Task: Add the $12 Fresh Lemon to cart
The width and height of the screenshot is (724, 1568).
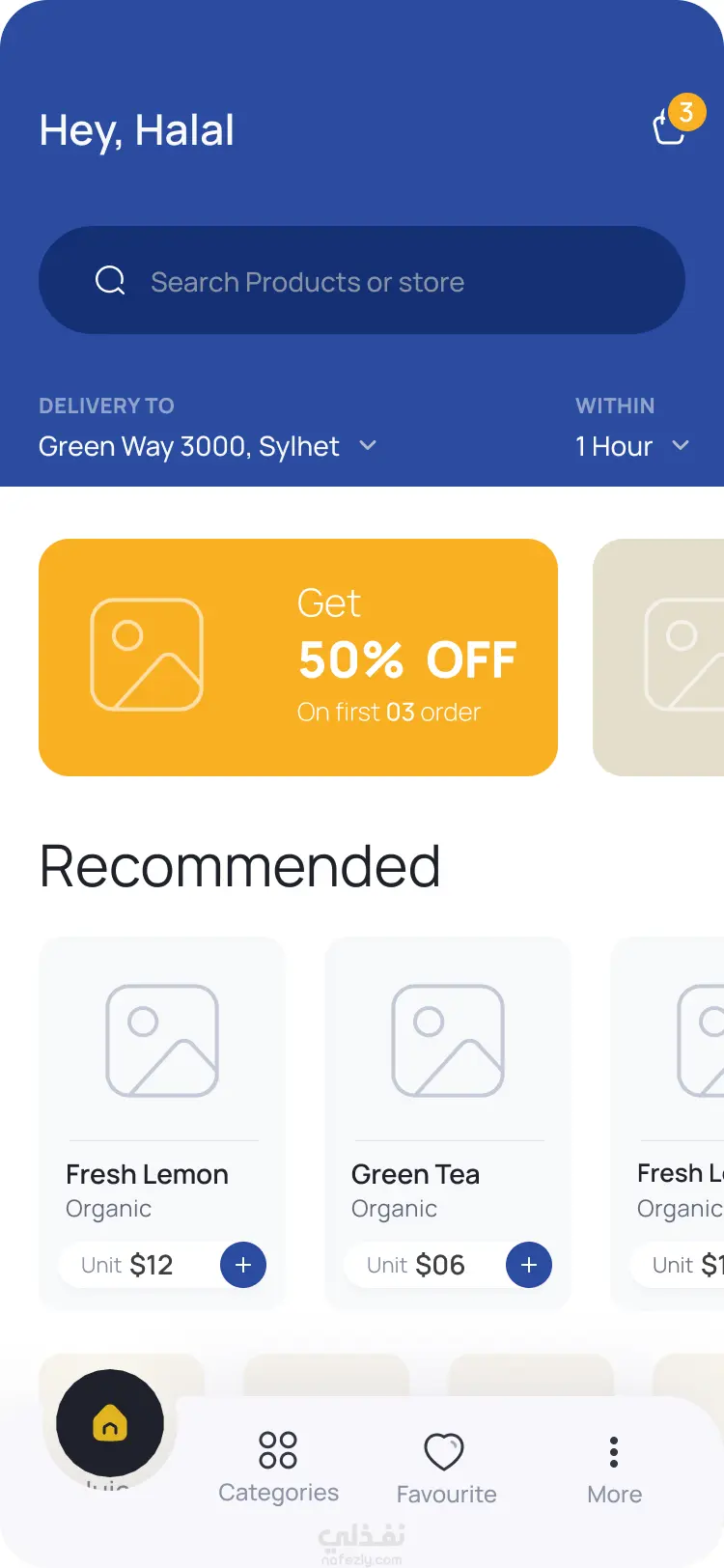Action: (x=243, y=1265)
